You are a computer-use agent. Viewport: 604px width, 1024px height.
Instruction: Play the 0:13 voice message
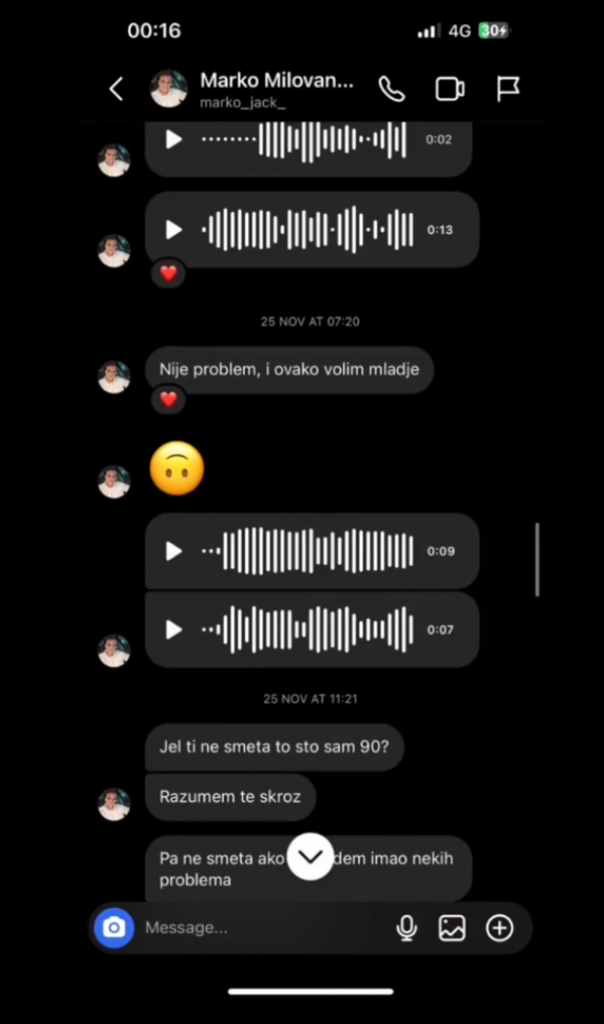[174, 230]
